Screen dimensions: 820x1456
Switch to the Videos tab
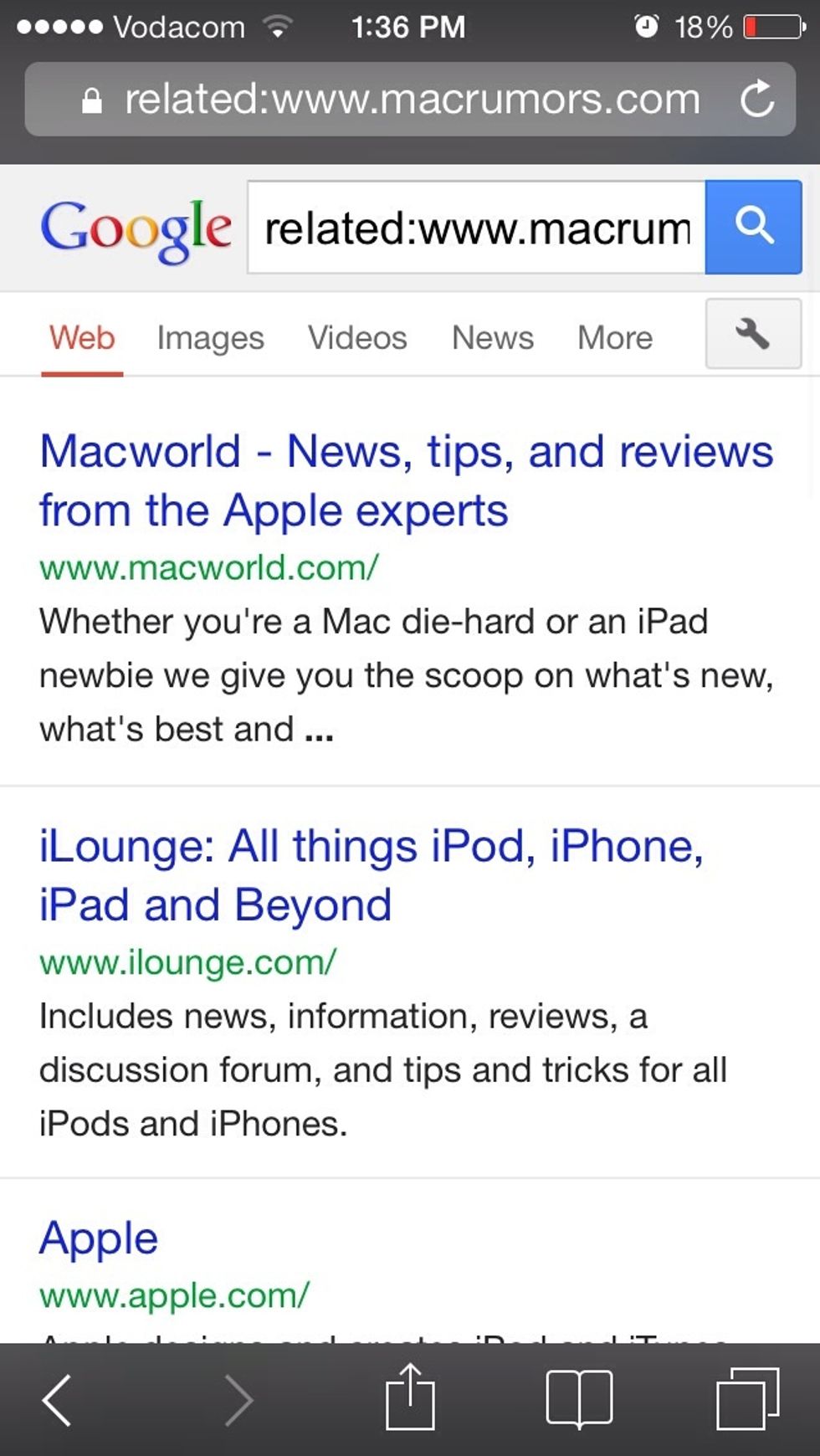(x=357, y=338)
